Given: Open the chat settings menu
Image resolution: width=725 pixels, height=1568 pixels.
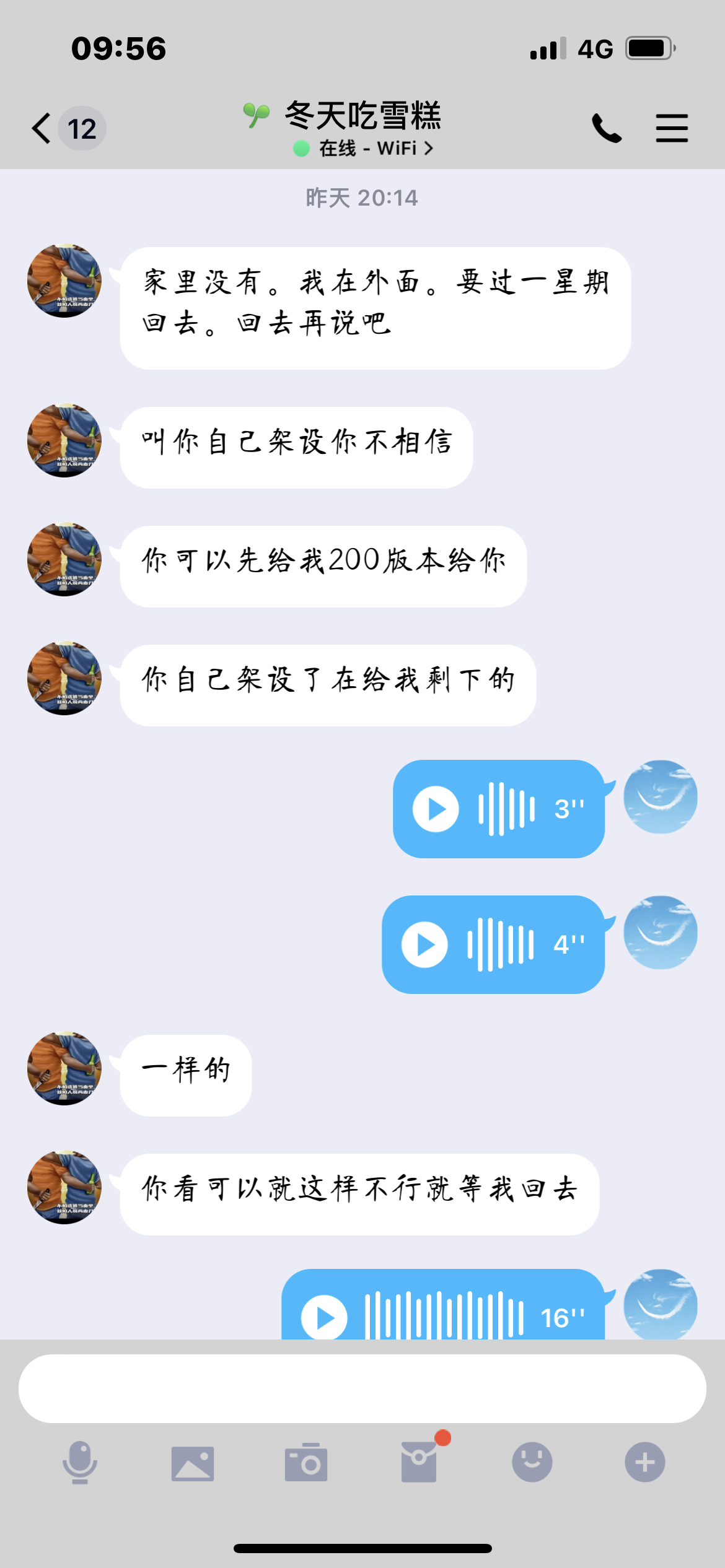Looking at the screenshot, I should 672,128.
